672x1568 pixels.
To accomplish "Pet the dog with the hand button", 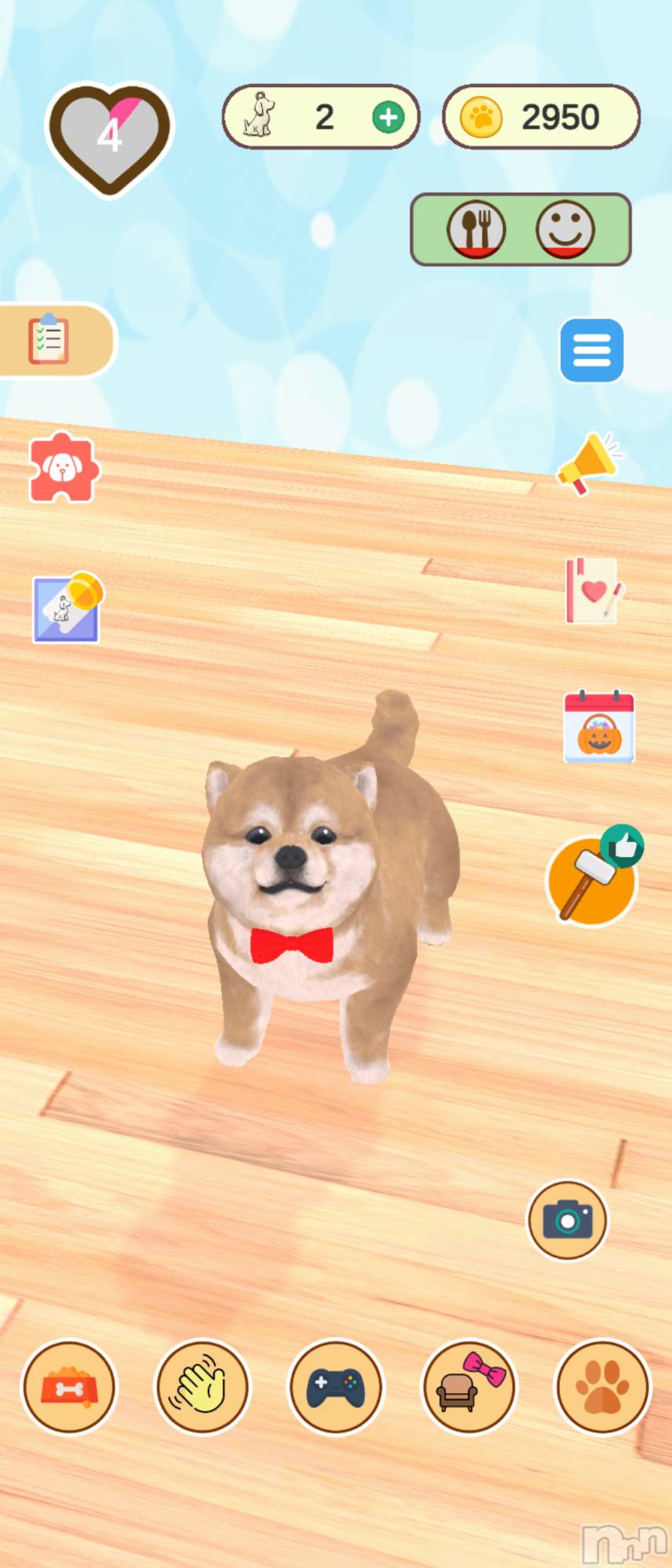I will (202, 1387).
